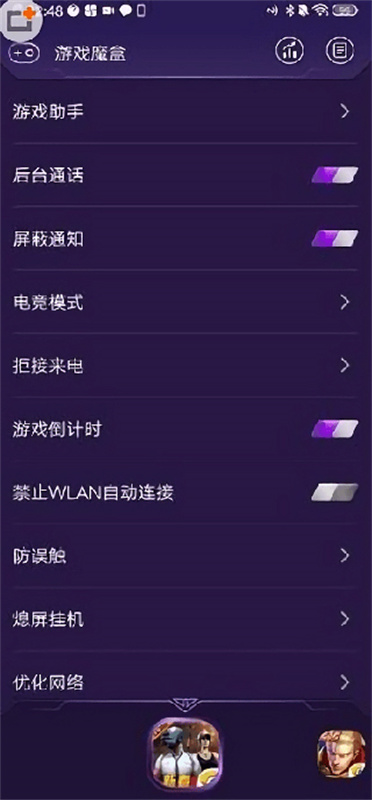This screenshot has width=372, height=800.
Task: Open 优化网络 settings
Action: point(186,682)
